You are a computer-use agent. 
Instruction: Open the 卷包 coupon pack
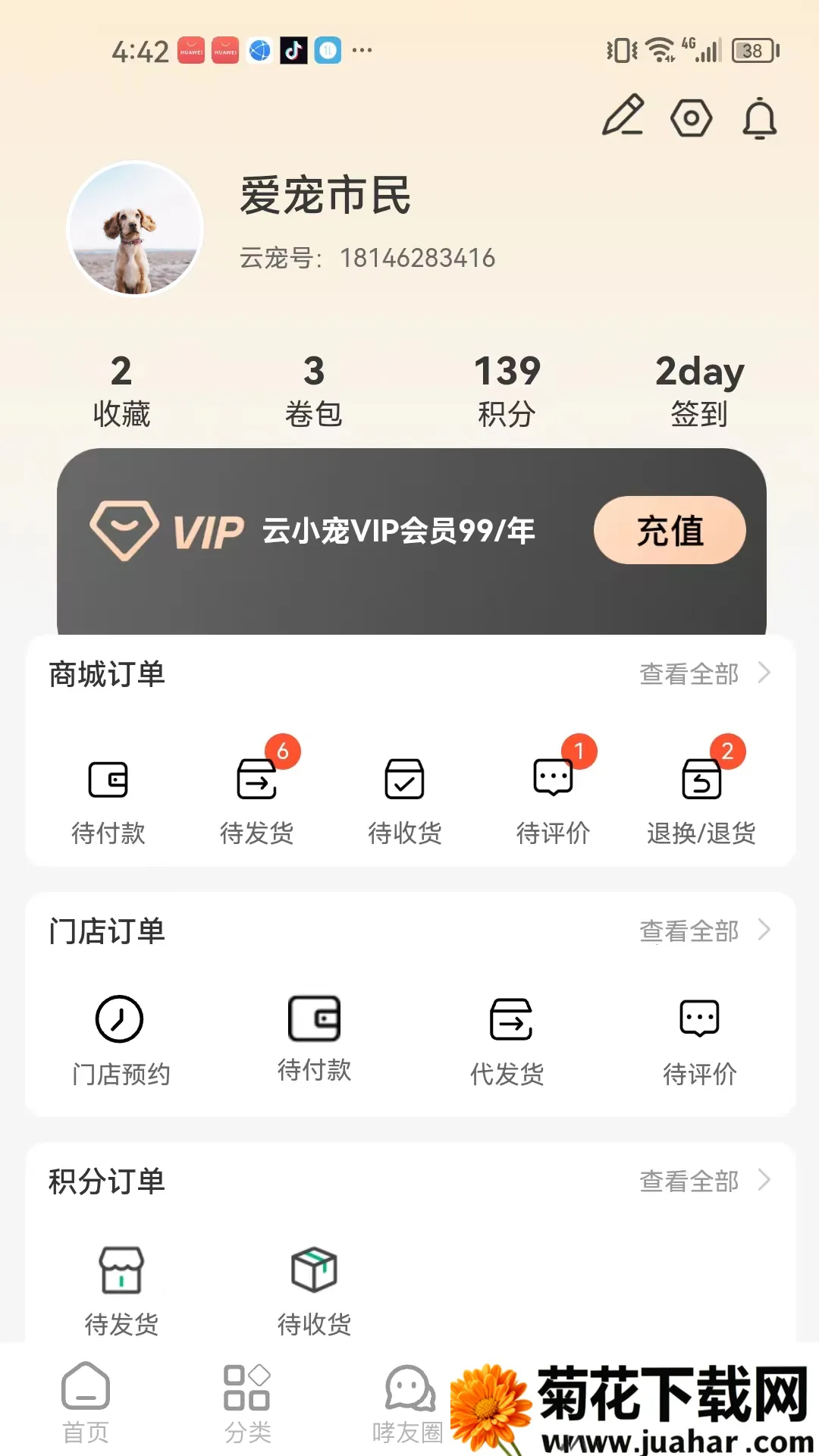pos(314,391)
